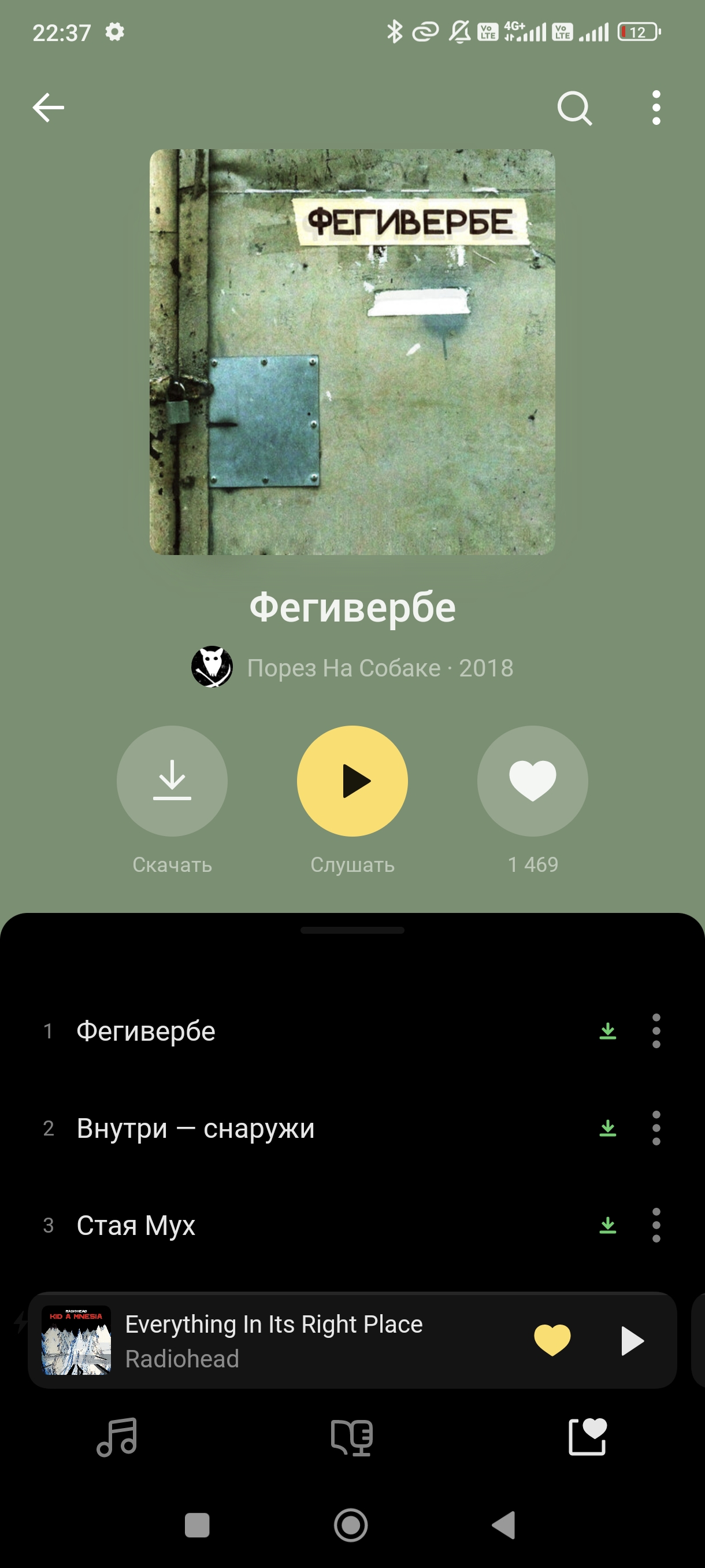Play the album with Слушать
This screenshot has width=705, height=1568.
352,781
